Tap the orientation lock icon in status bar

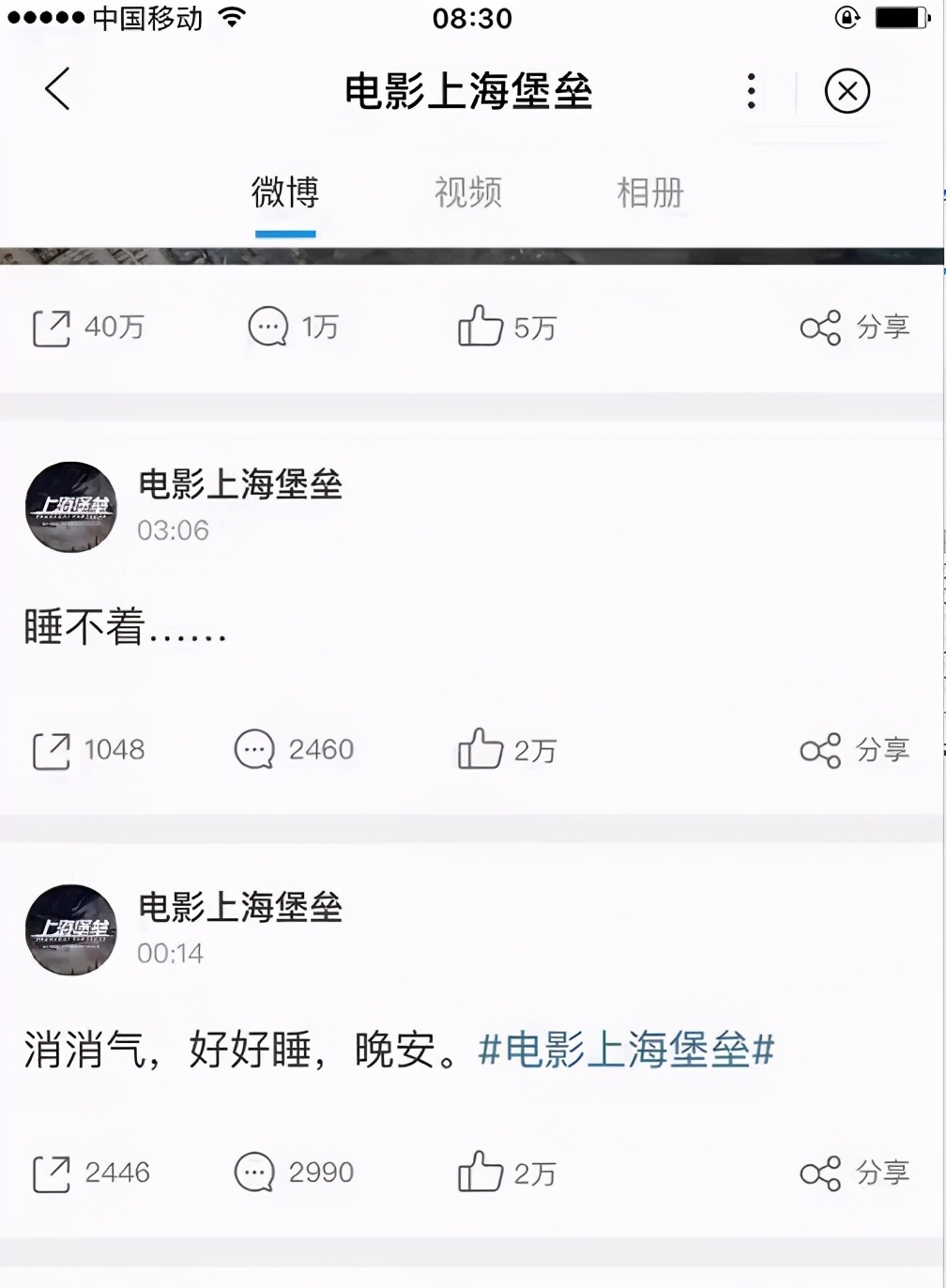pyautogui.click(x=847, y=18)
